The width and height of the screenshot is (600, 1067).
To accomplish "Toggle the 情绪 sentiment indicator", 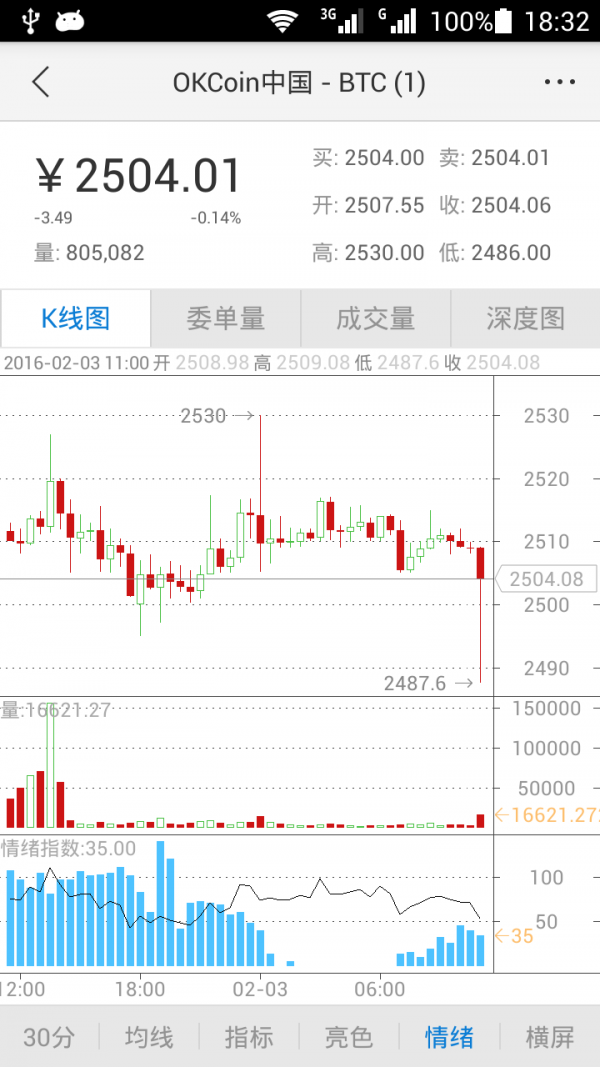I will coord(449,1037).
